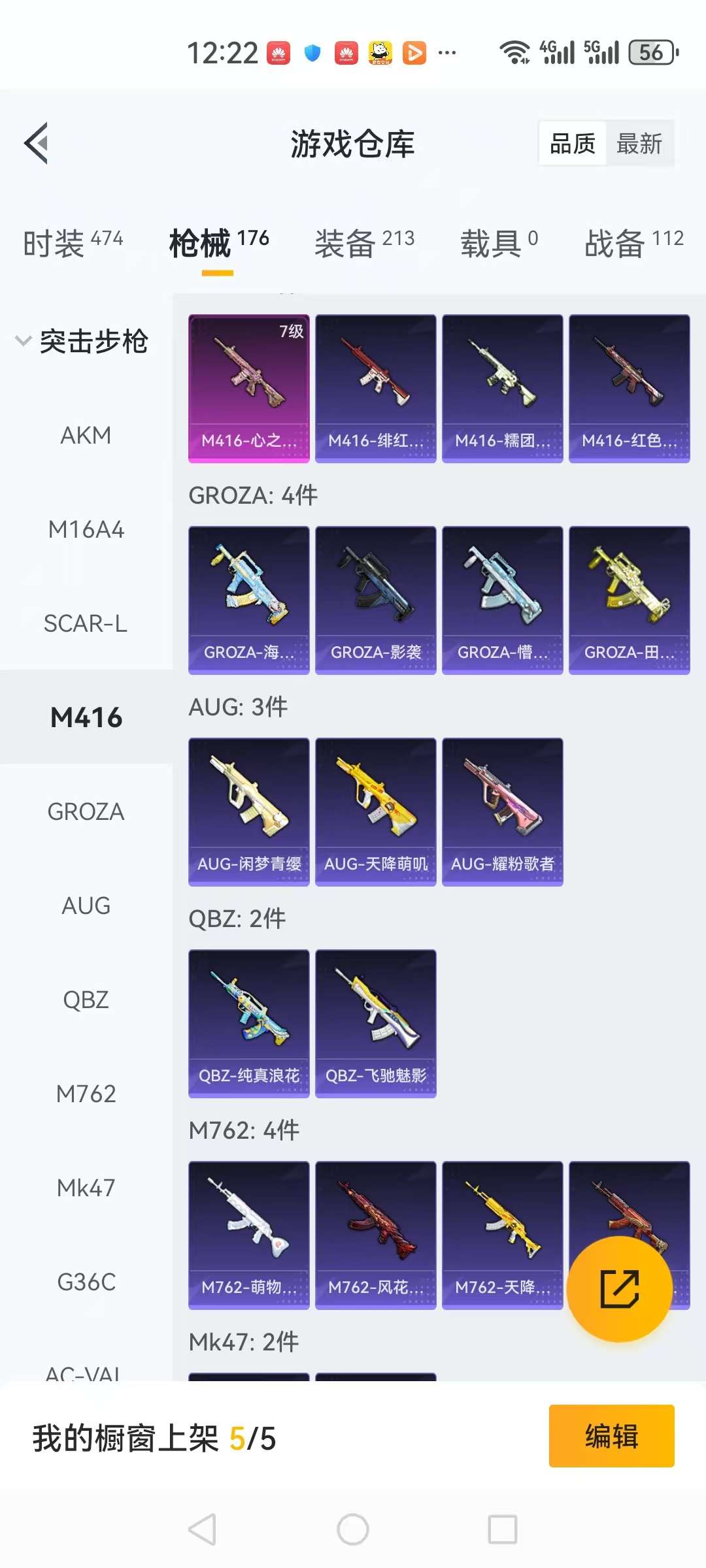Viewport: 706px width, 1568px height.
Task: Tap the system home button
Action: 353,1529
